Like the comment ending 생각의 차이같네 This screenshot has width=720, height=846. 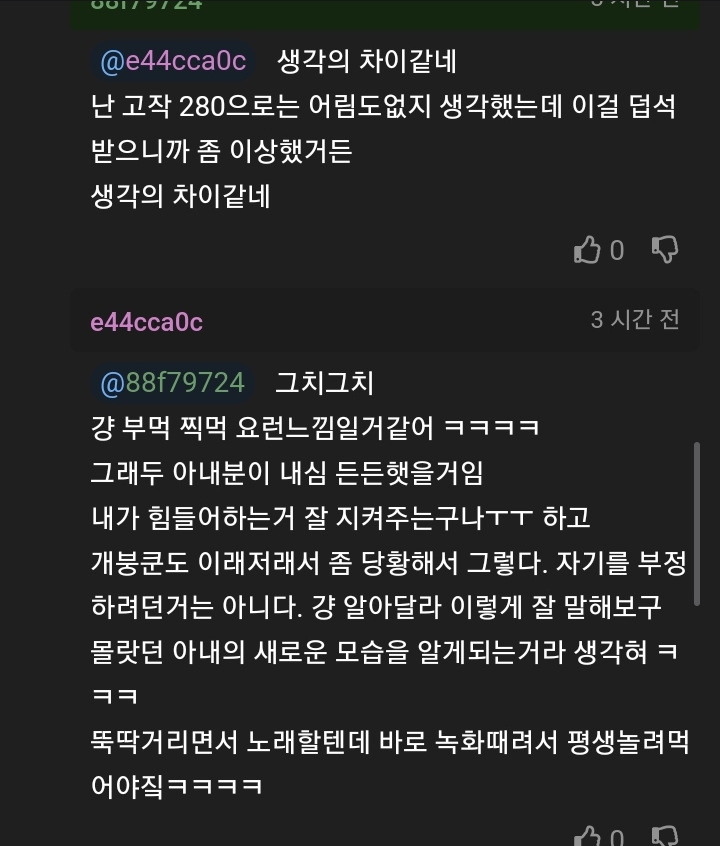point(587,250)
